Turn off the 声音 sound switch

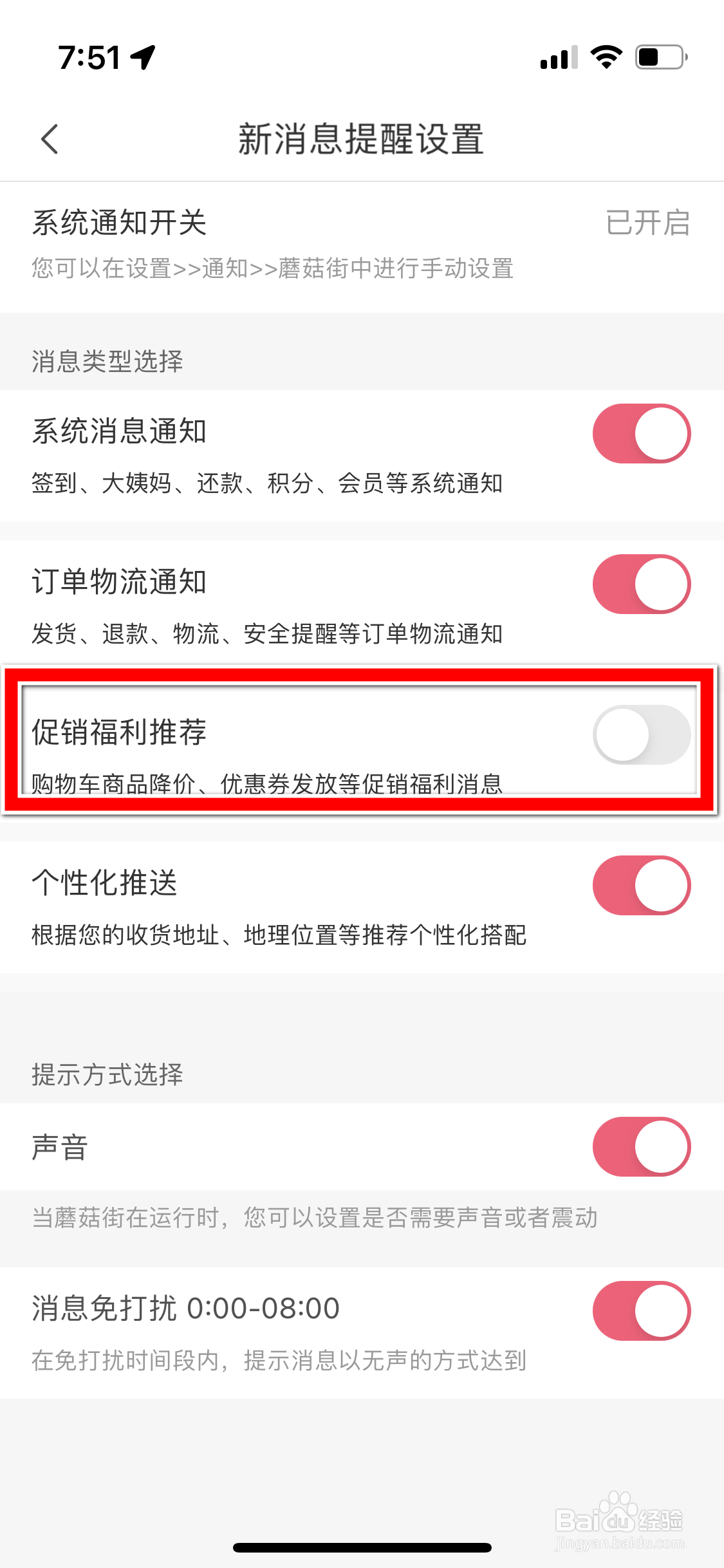[x=640, y=1147]
